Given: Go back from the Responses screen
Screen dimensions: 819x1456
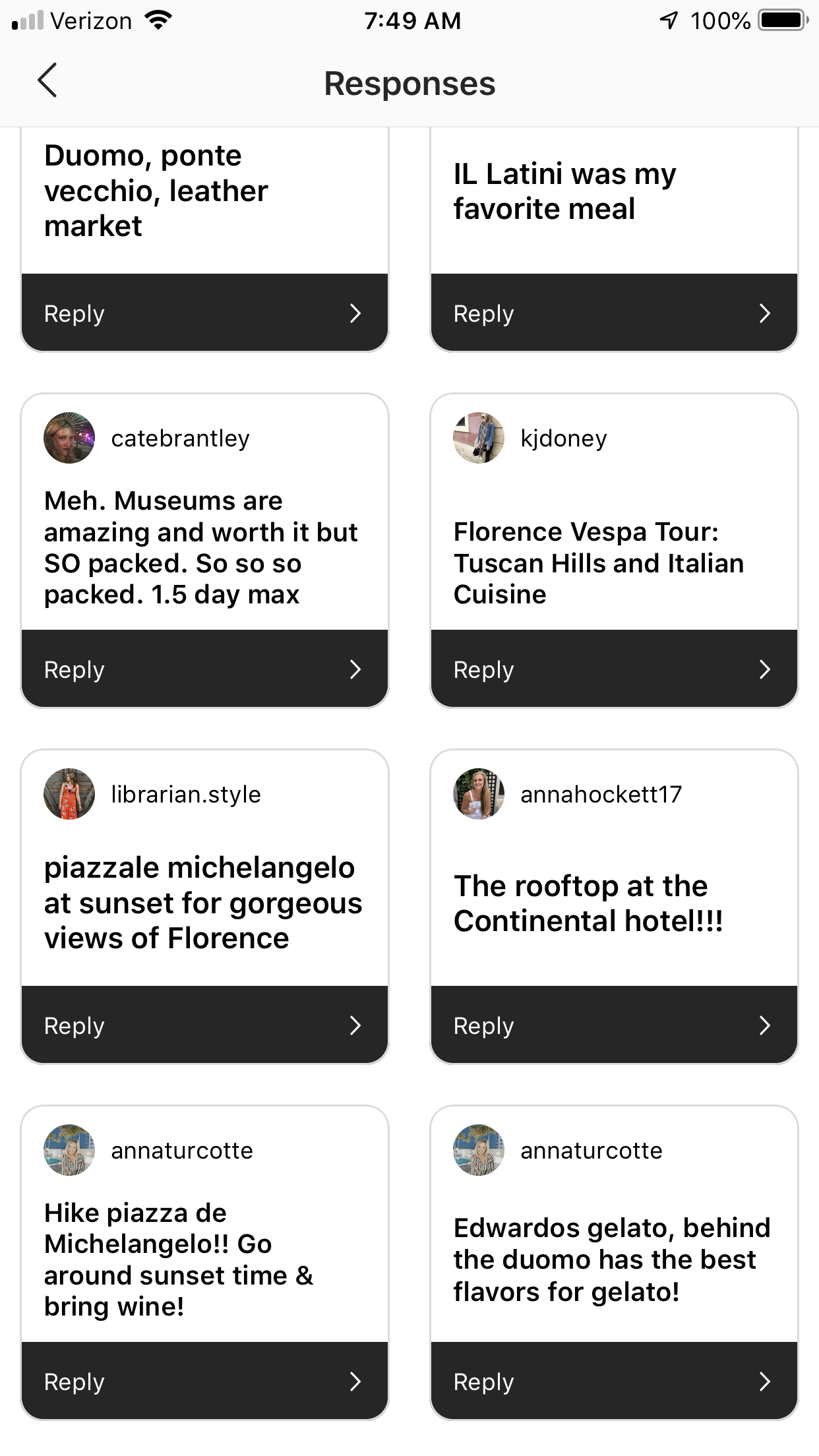Looking at the screenshot, I should (47, 81).
